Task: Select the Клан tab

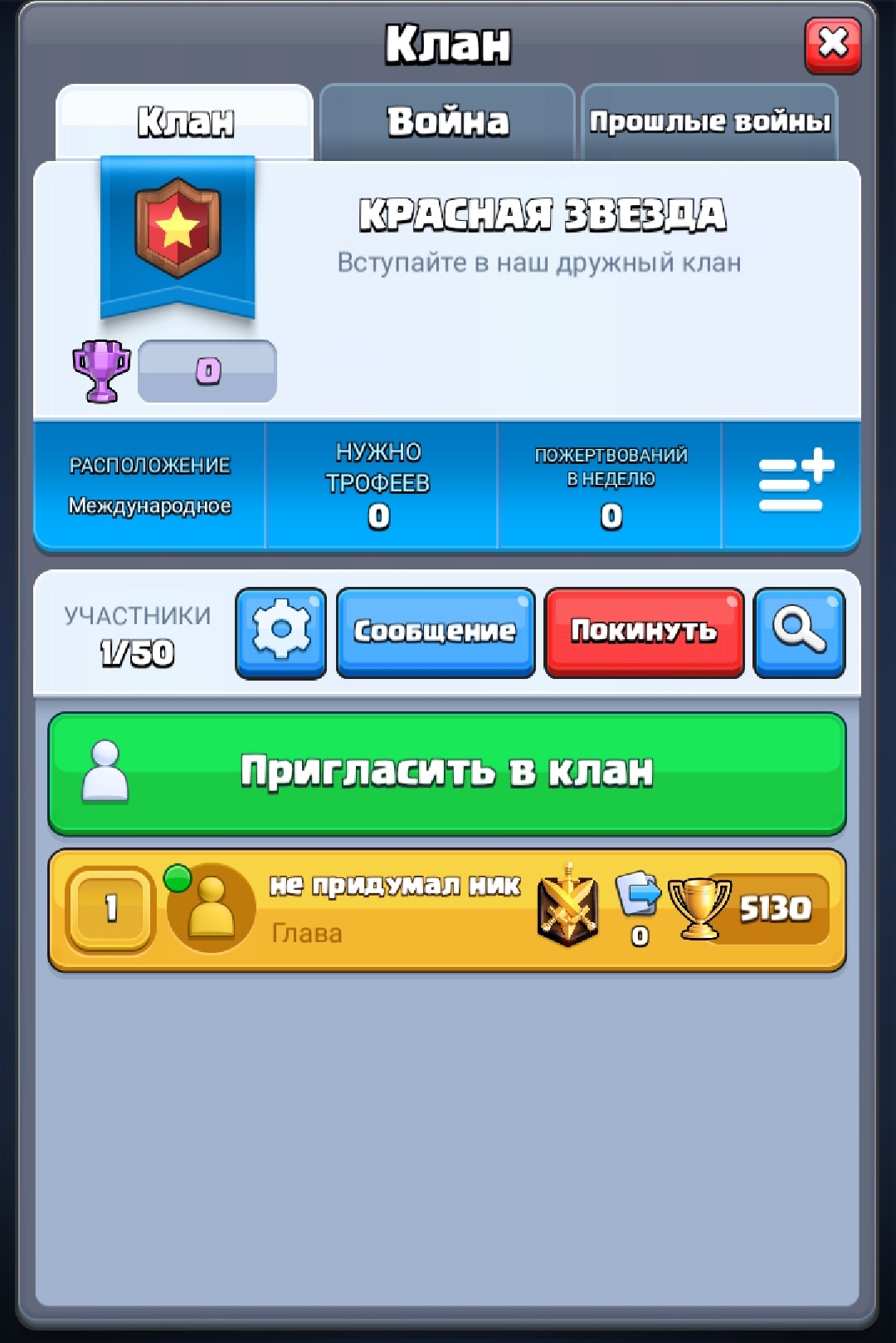Action: pyautogui.click(x=185, y=122)
